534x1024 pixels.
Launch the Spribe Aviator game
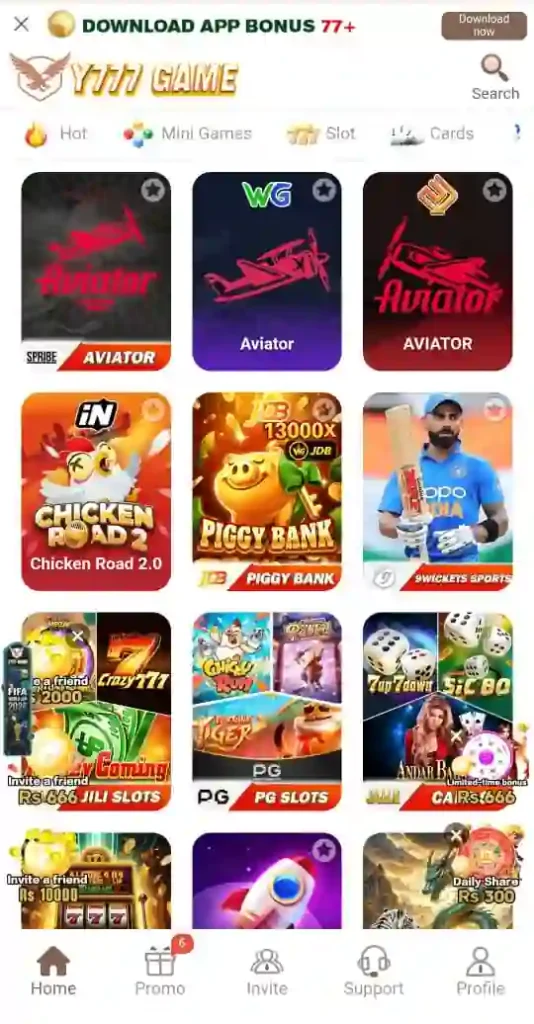(96, 271)
